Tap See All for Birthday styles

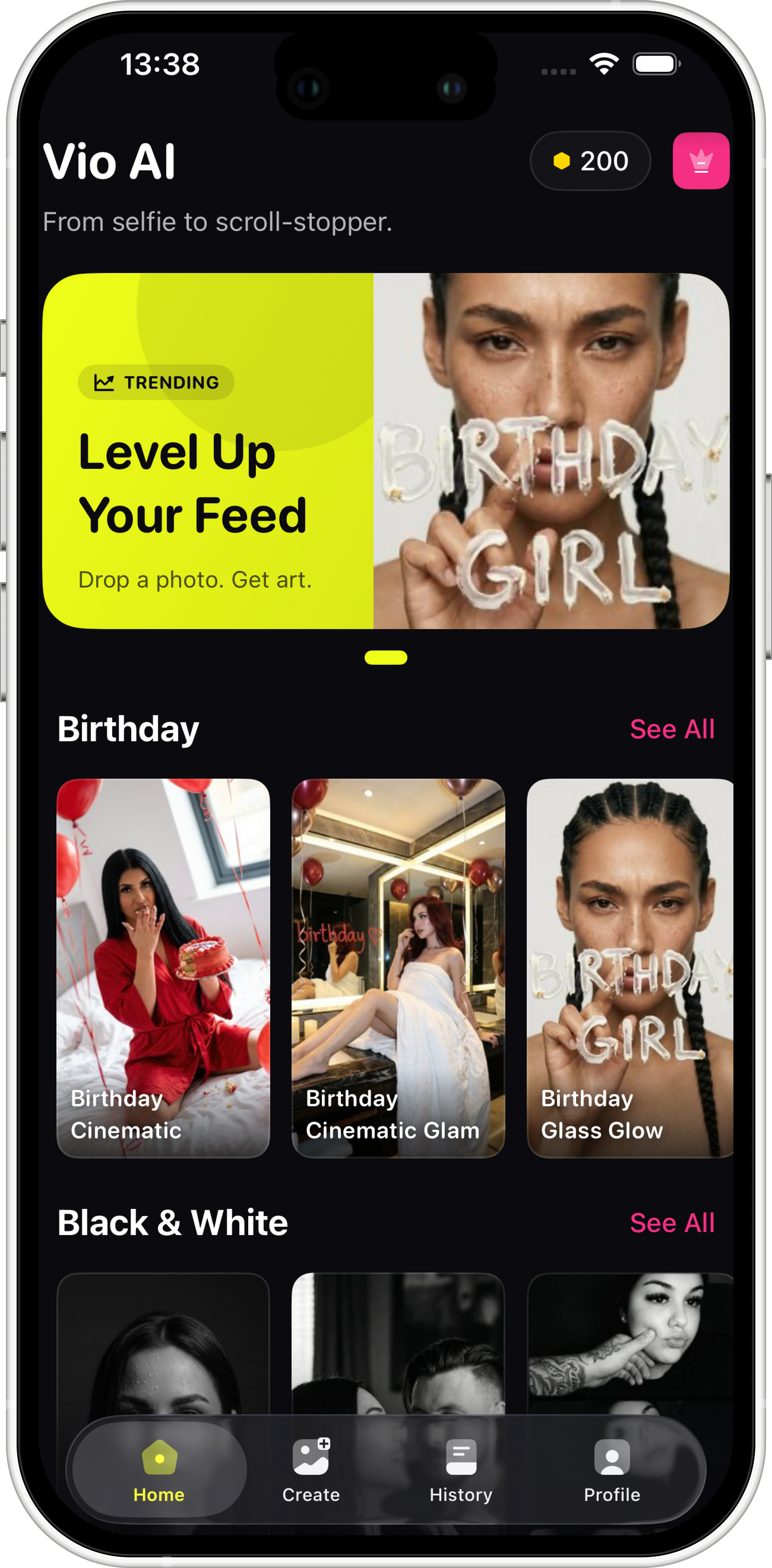[x=672, y=729]
